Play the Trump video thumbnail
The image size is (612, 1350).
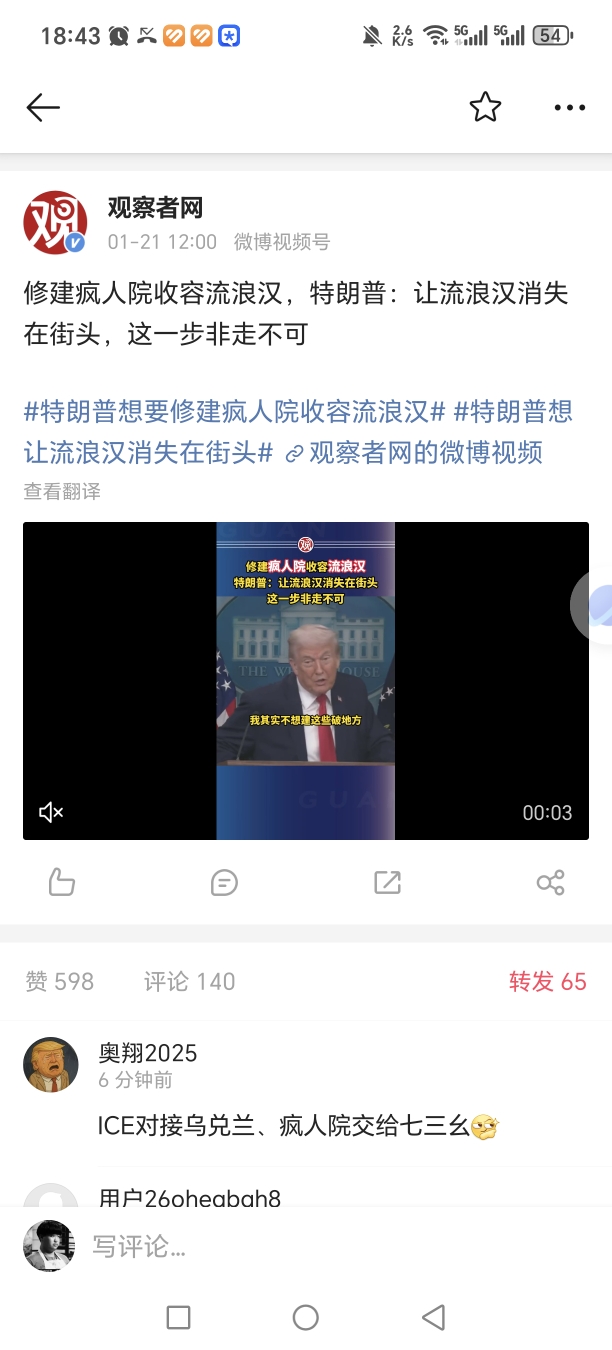tap(305, 680)
